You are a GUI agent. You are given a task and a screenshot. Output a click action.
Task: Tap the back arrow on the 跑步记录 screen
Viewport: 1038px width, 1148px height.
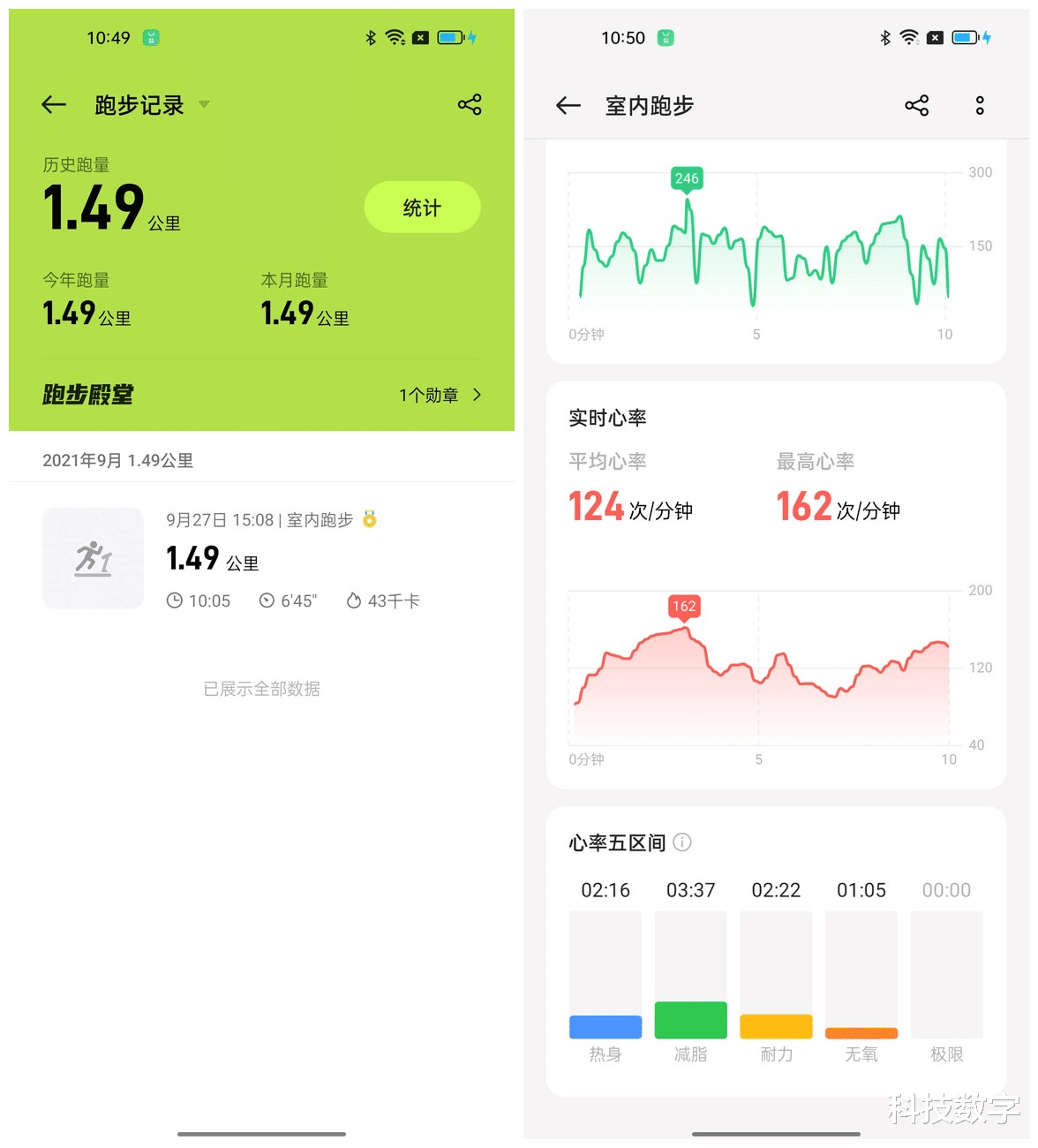pyautogui.click(x=53, y=104)
